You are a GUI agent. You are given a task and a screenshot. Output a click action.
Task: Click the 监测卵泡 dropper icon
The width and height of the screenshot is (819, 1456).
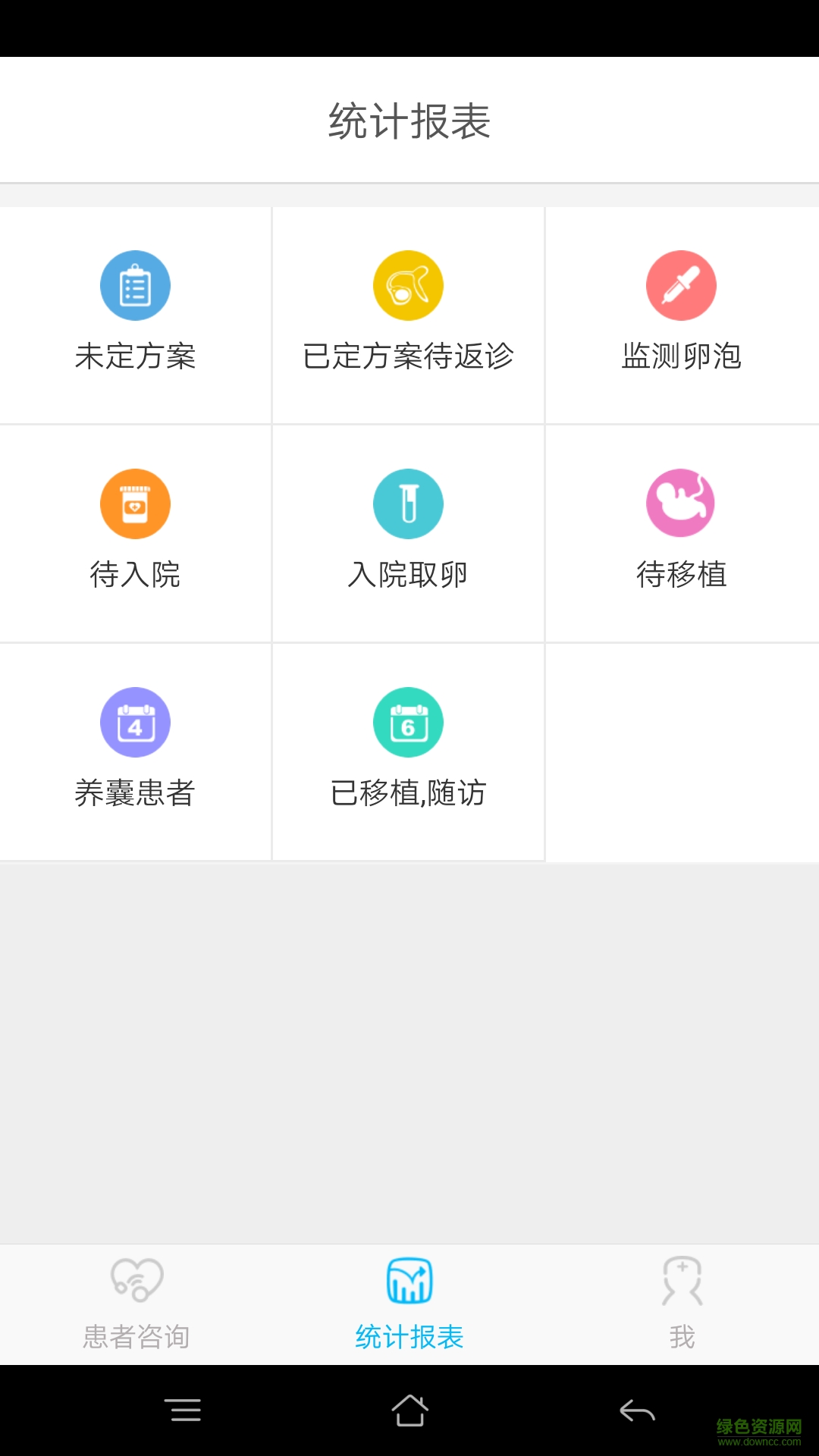(681, 284)
